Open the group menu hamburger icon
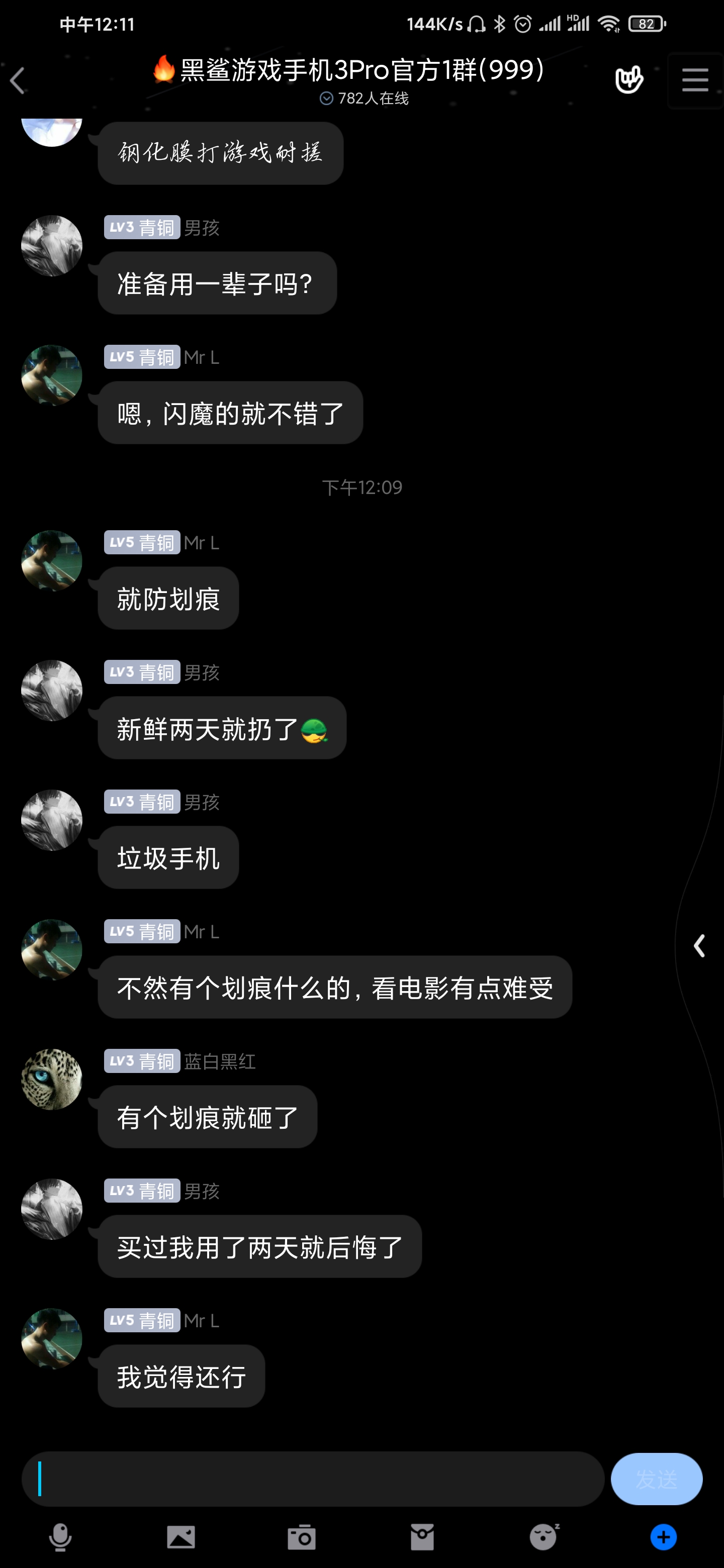The image size is (724, 1568). click(x=695, y=80)
